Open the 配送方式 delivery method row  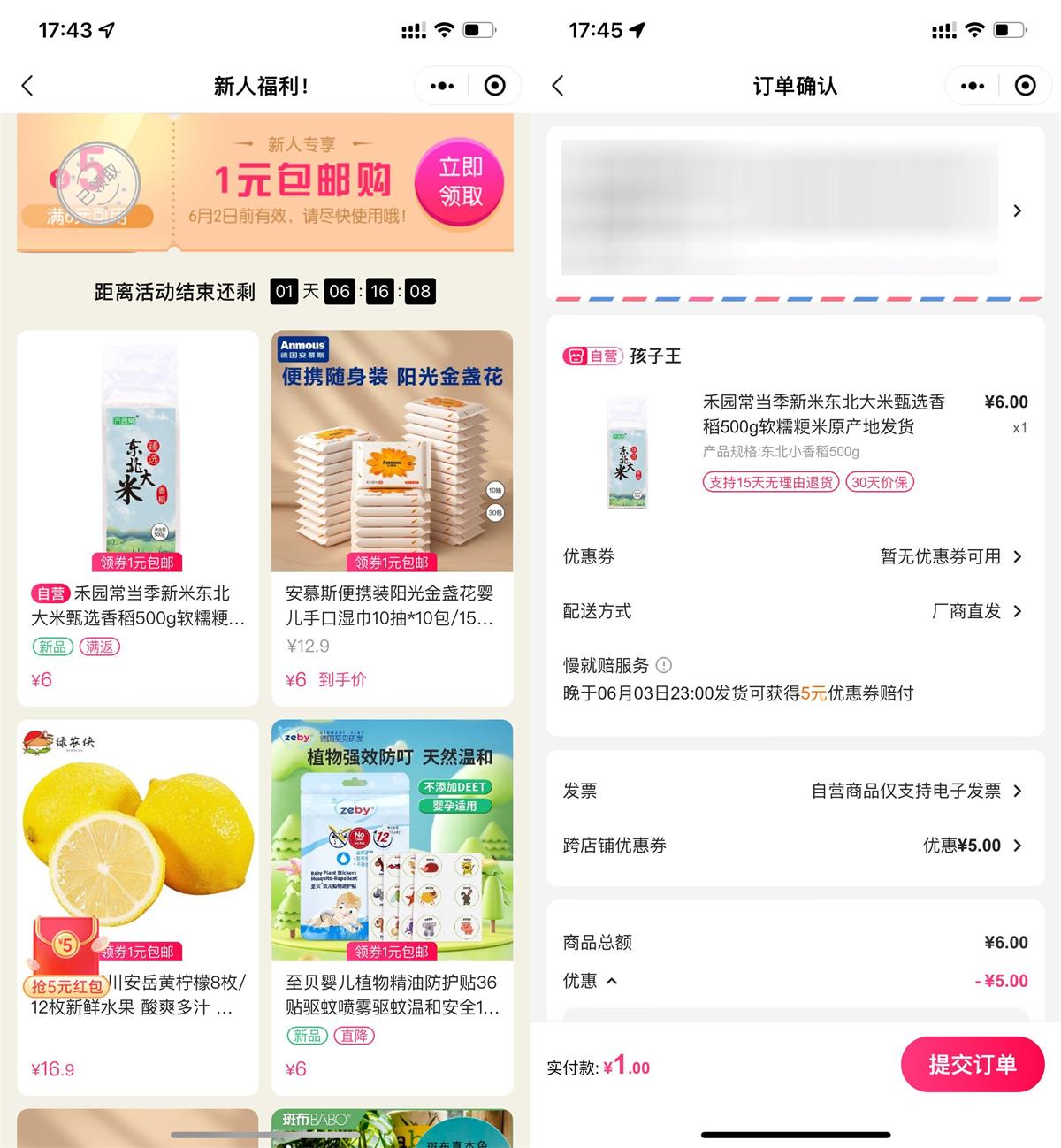796,611
